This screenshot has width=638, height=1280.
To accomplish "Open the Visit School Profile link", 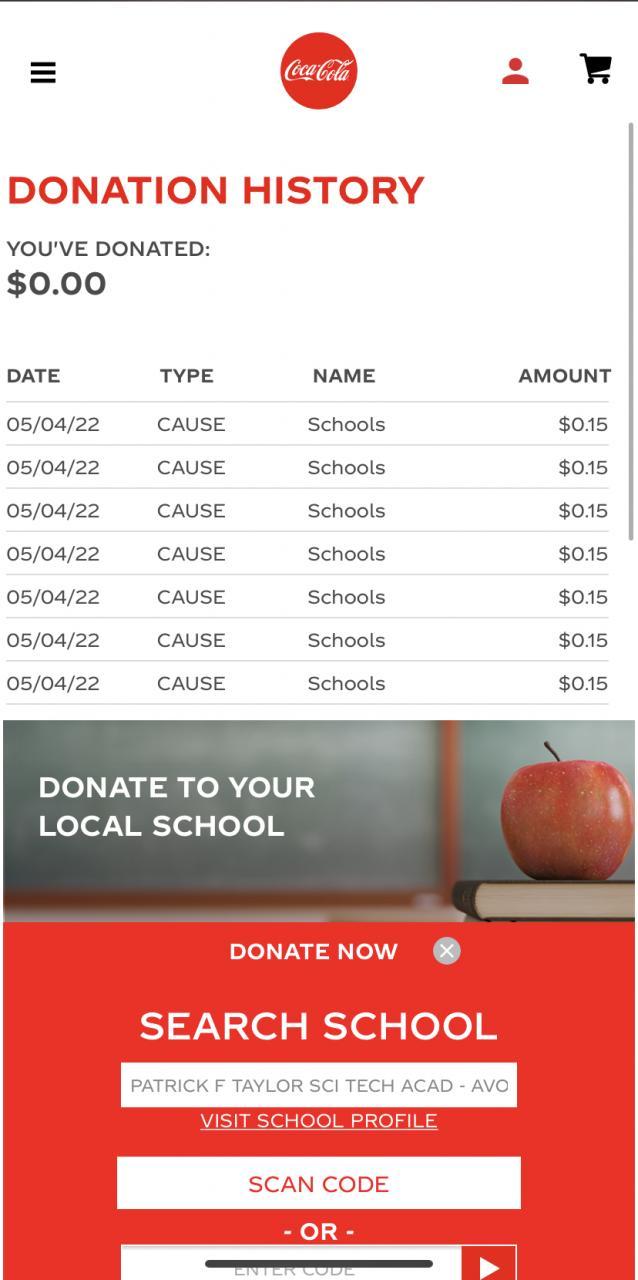I will coord(318,1121).
